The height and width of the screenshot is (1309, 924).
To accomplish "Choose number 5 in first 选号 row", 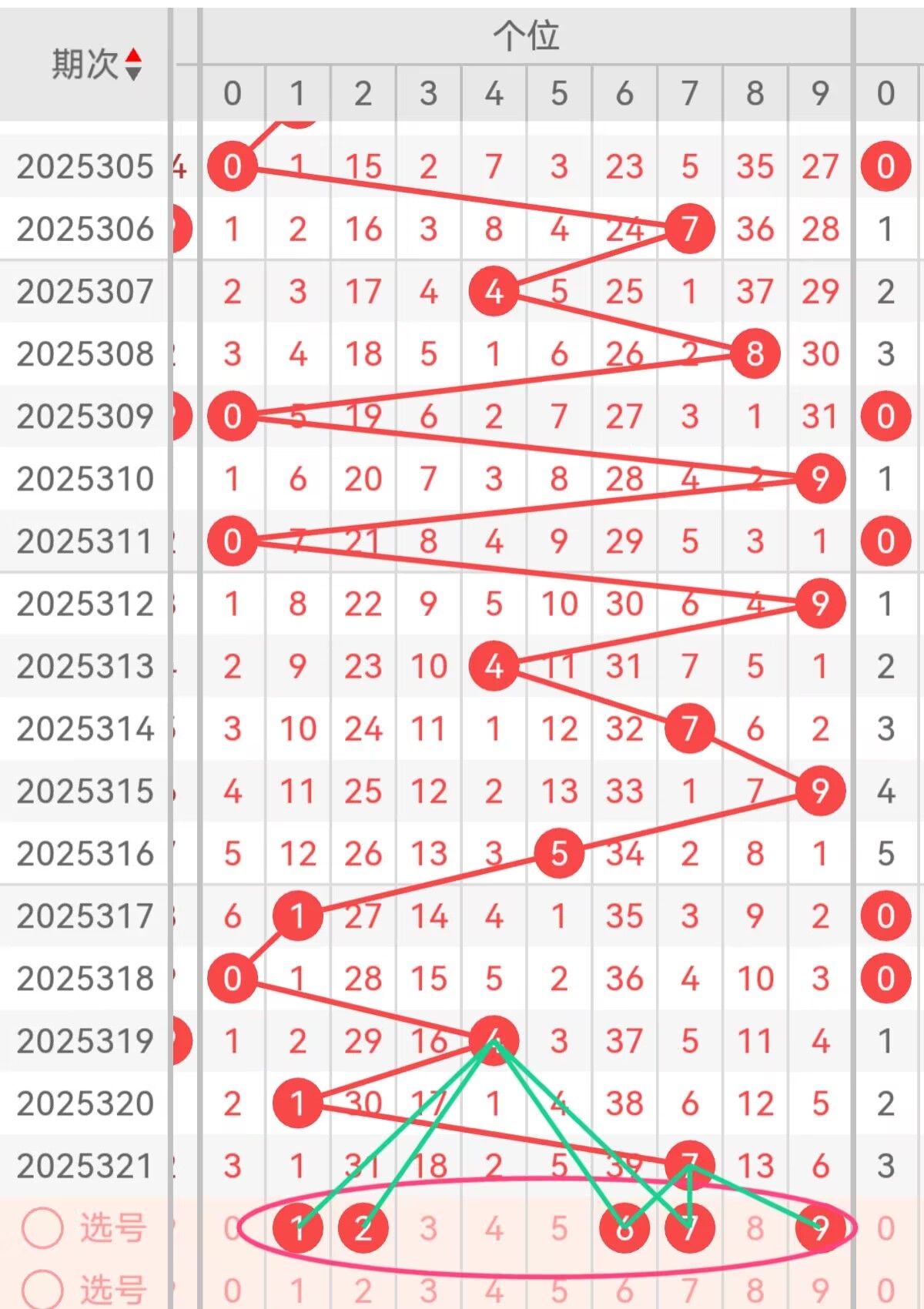I will (x=559, y=1228).
